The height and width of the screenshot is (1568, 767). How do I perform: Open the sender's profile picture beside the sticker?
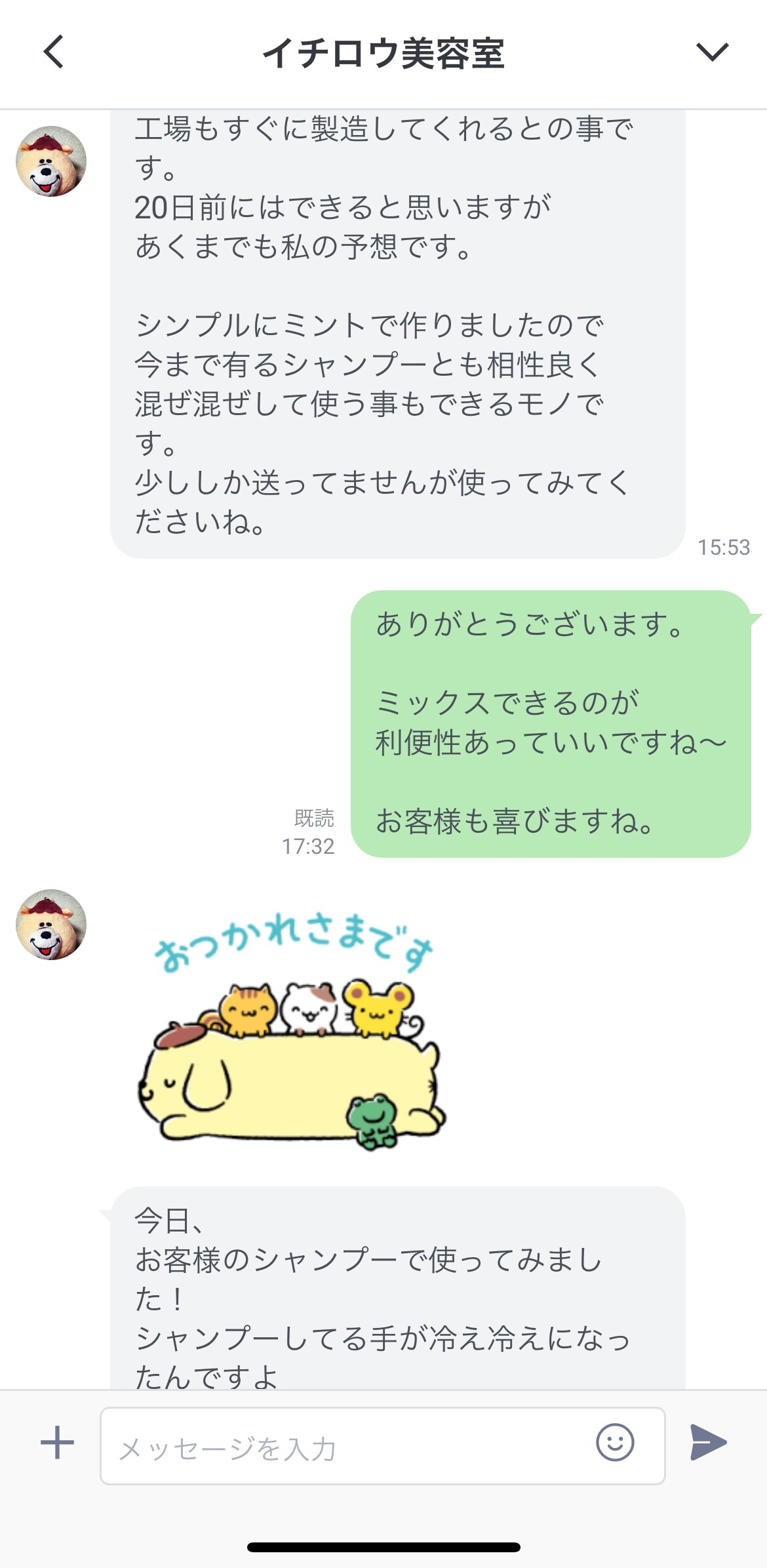click(x=51, y=925)
